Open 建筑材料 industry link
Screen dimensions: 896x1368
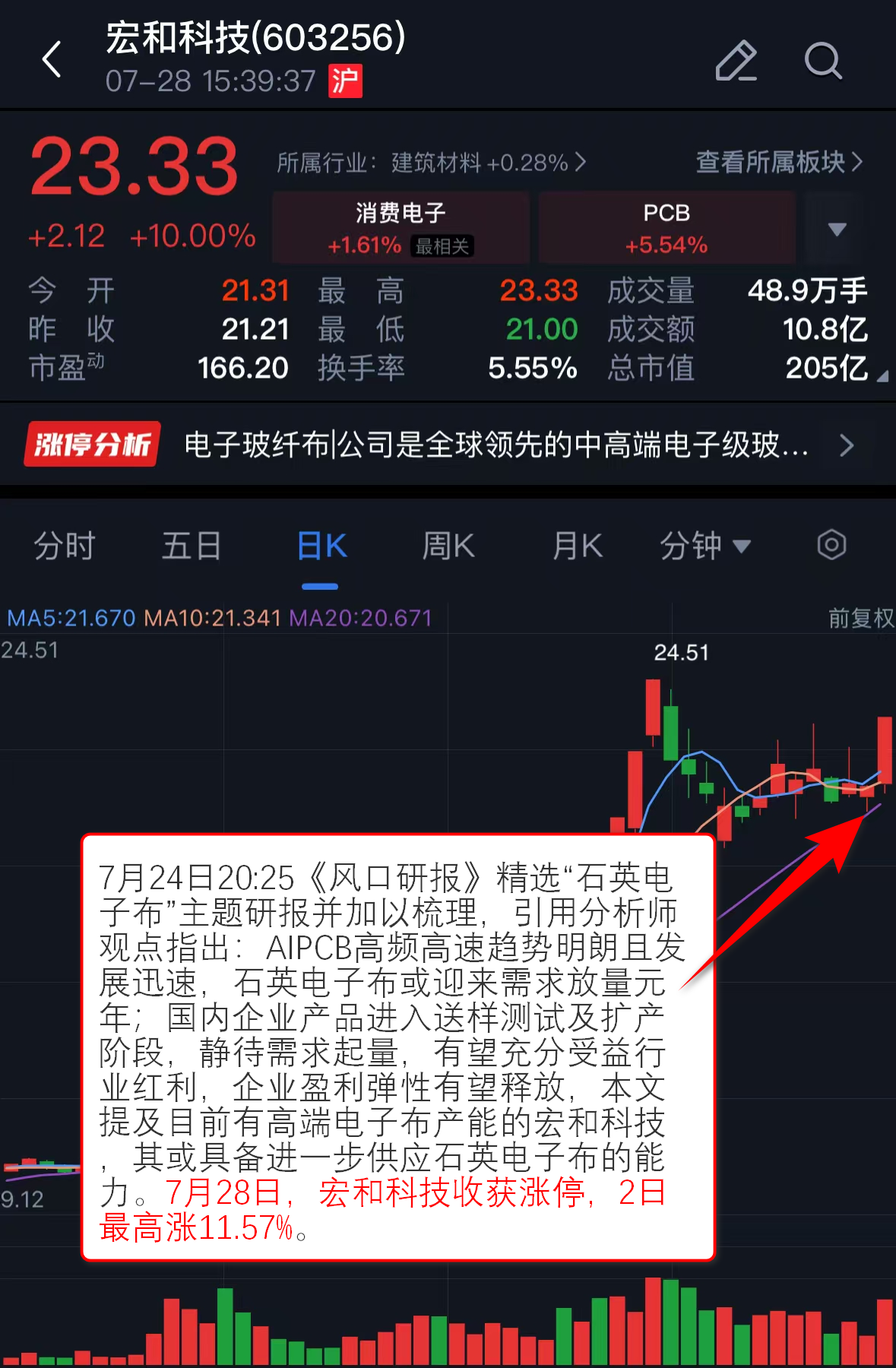point(431,162)
